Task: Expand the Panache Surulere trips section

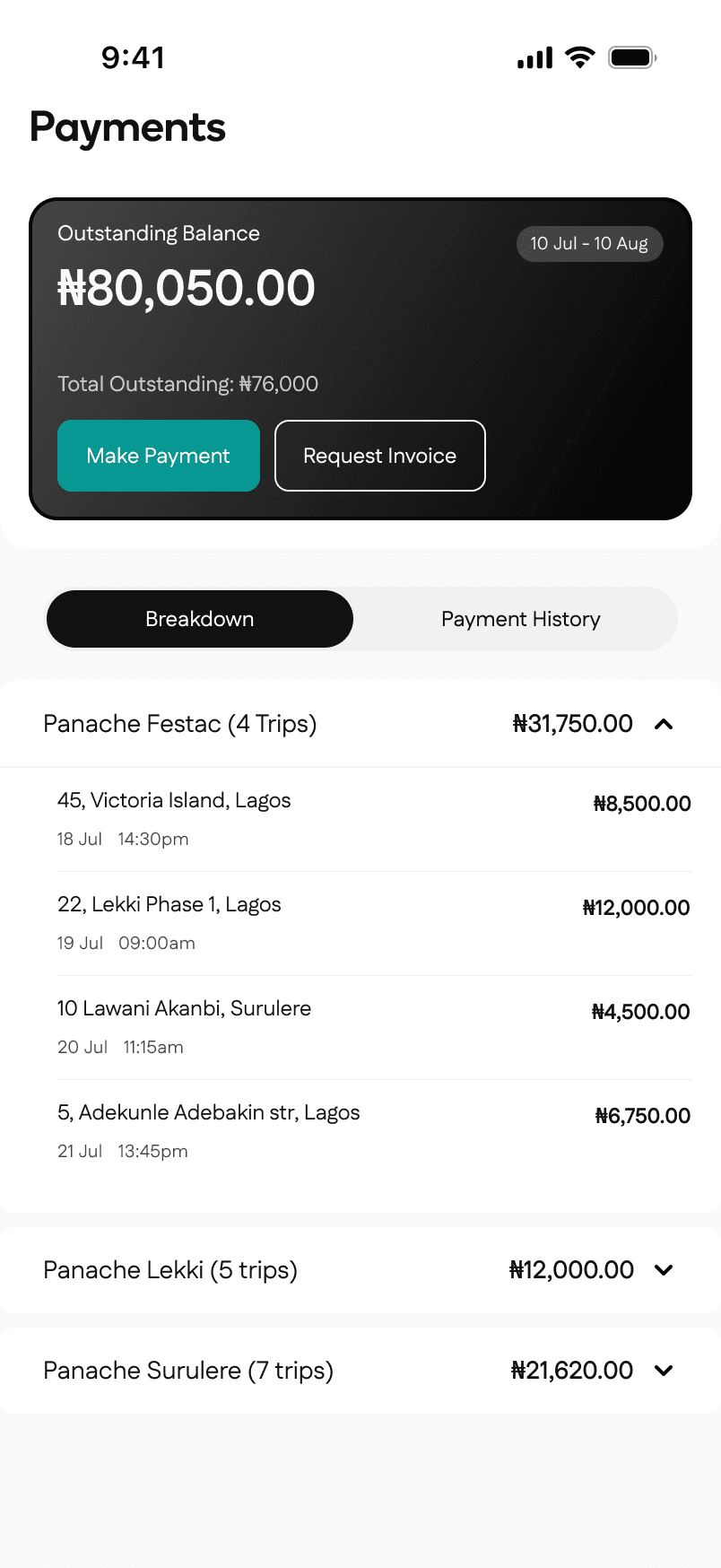Action: [x=664, y=1371]
